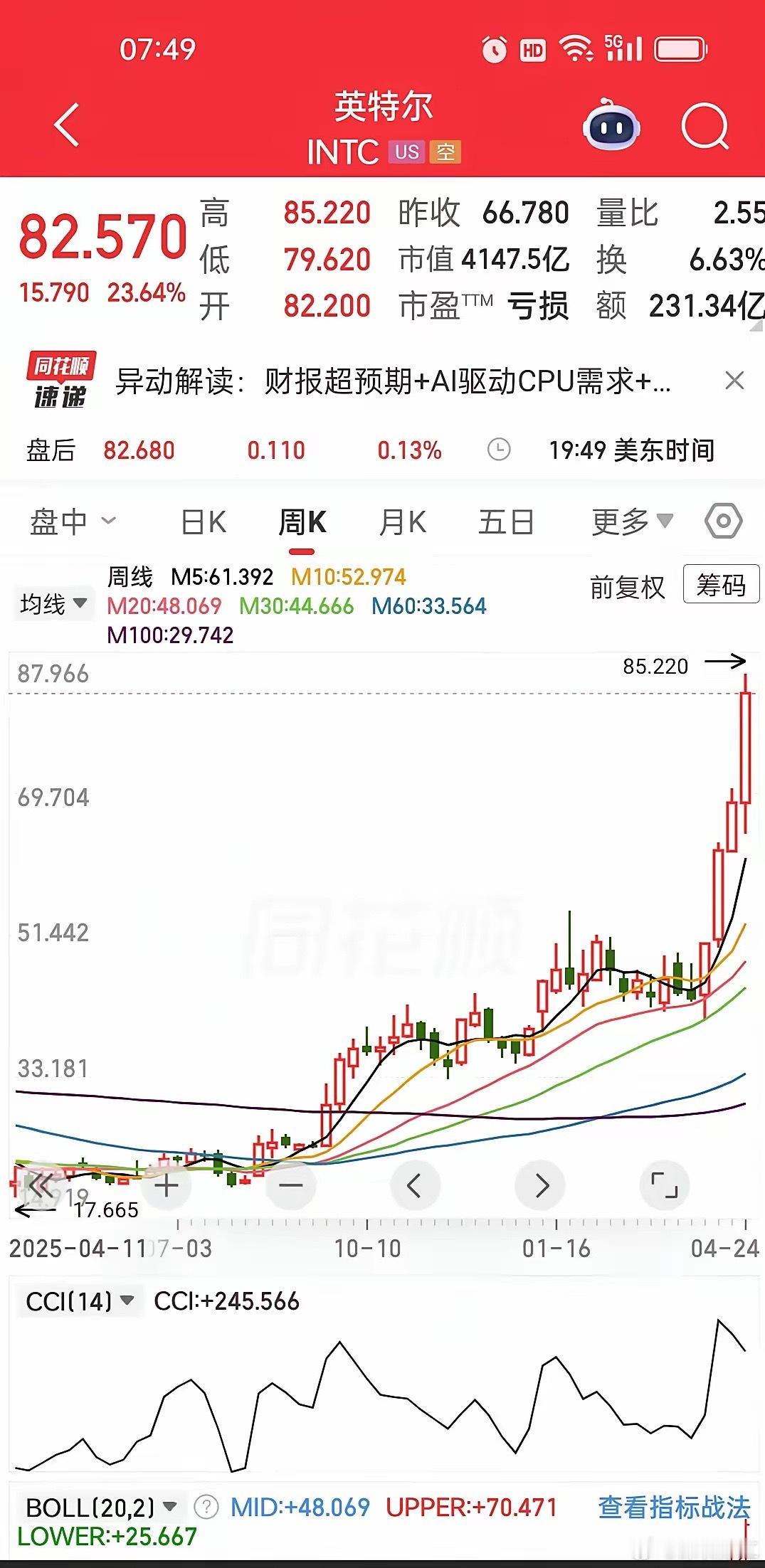
Task: Enable the 筹码 chip distribution overlay
Action: click(720, 586)
